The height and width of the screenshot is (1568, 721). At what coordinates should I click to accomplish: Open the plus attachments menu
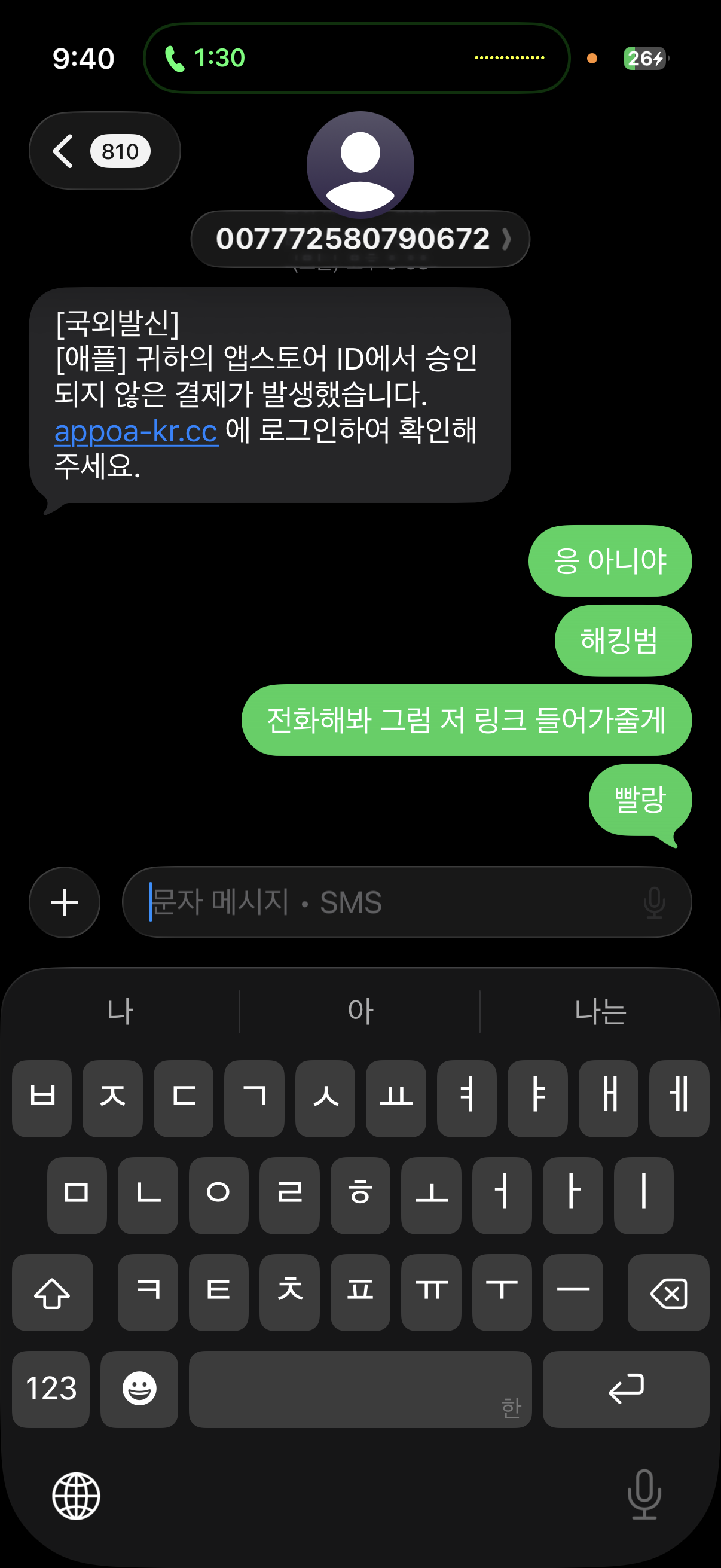coord(65,902)
